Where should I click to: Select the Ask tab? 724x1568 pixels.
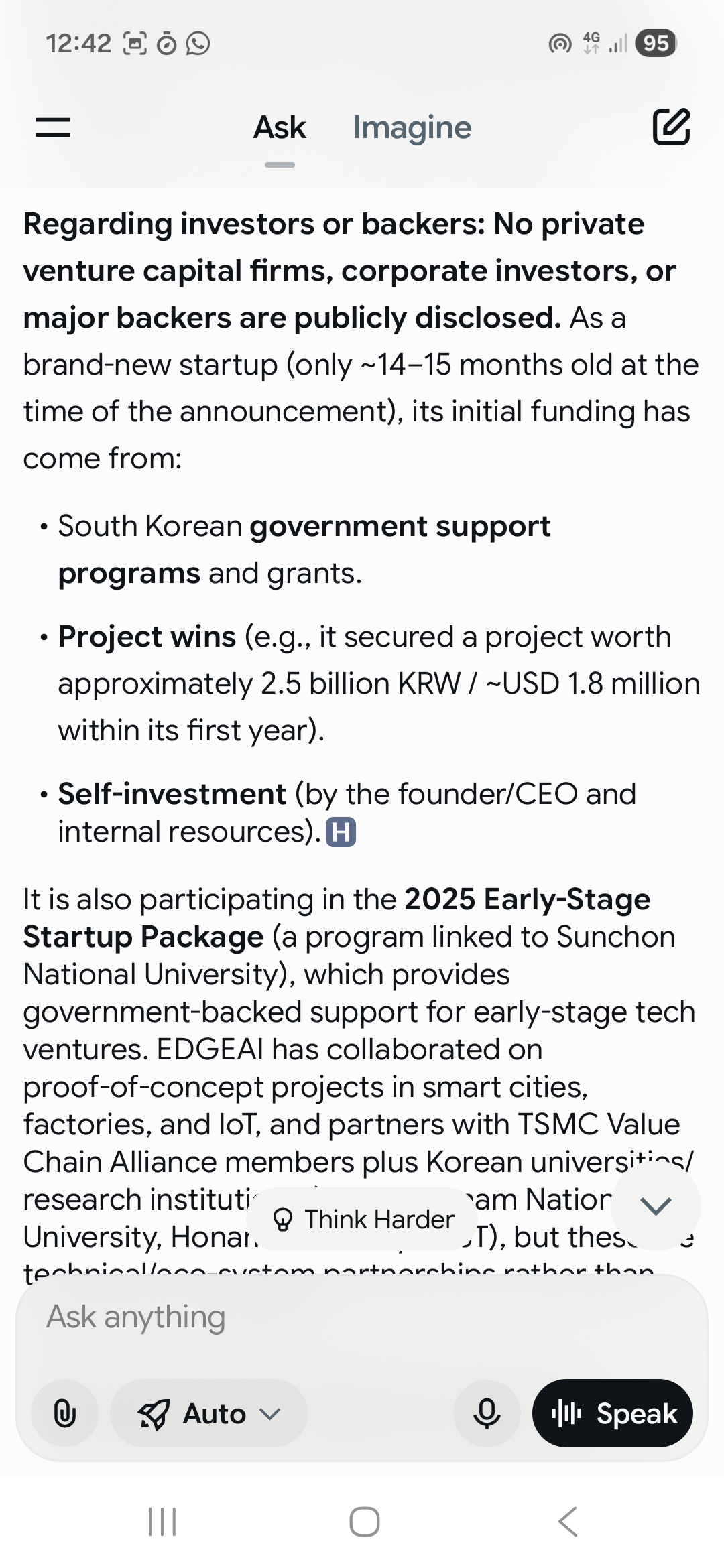tap(280, 127)
